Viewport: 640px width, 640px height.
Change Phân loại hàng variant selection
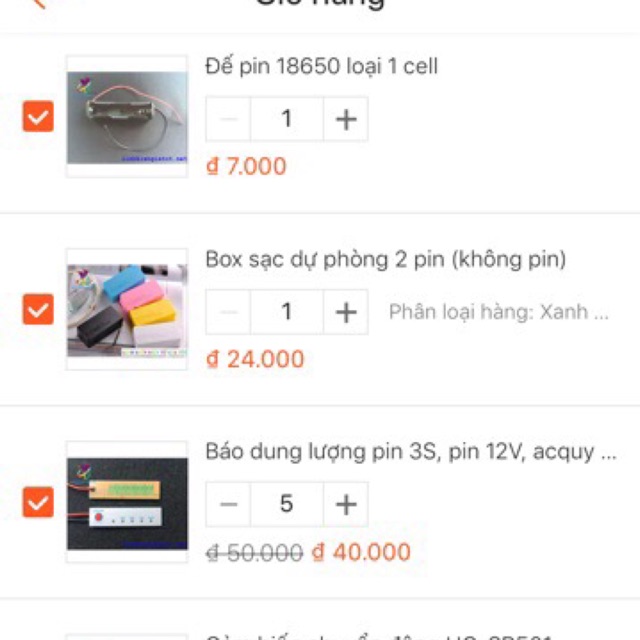498,312
